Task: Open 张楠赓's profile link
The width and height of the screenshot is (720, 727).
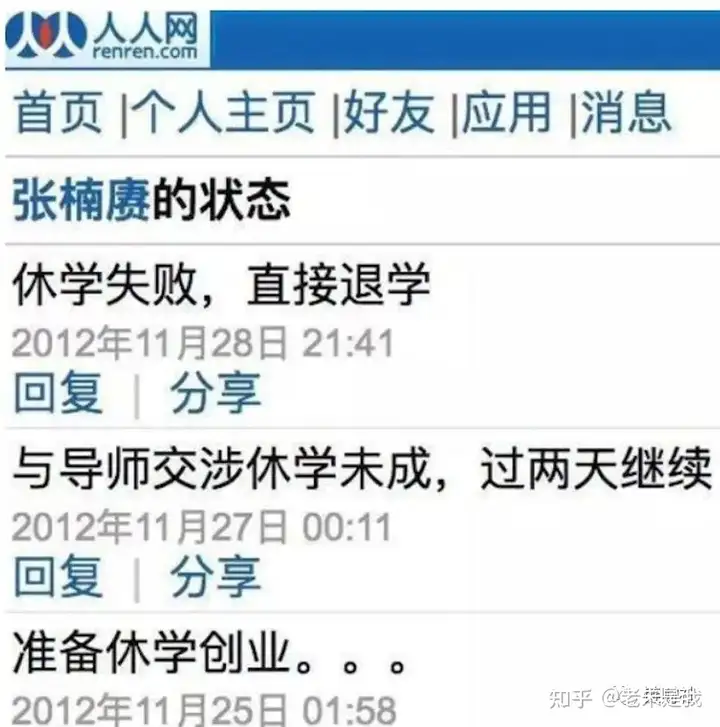Action: pyautogui.click(x=81, y=201)
